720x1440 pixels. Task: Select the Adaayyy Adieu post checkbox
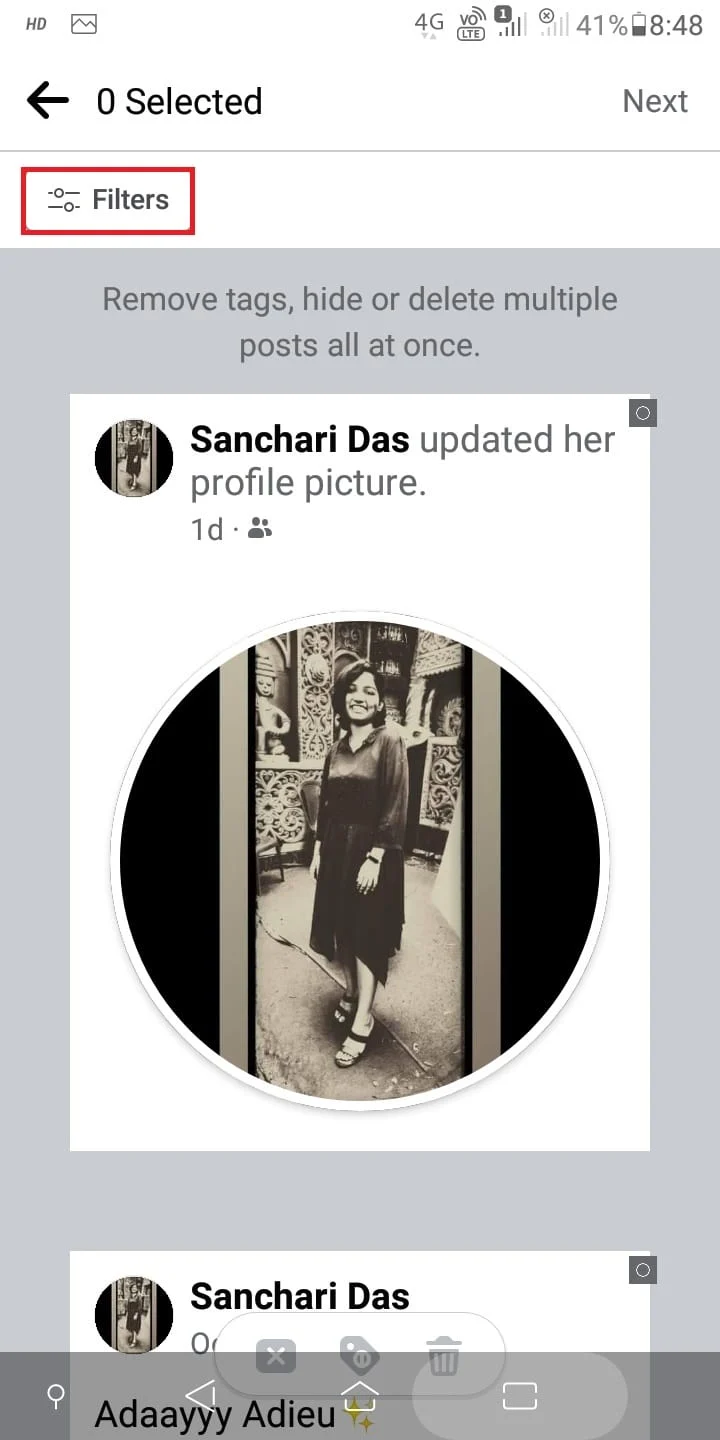tap(643, 1270)
